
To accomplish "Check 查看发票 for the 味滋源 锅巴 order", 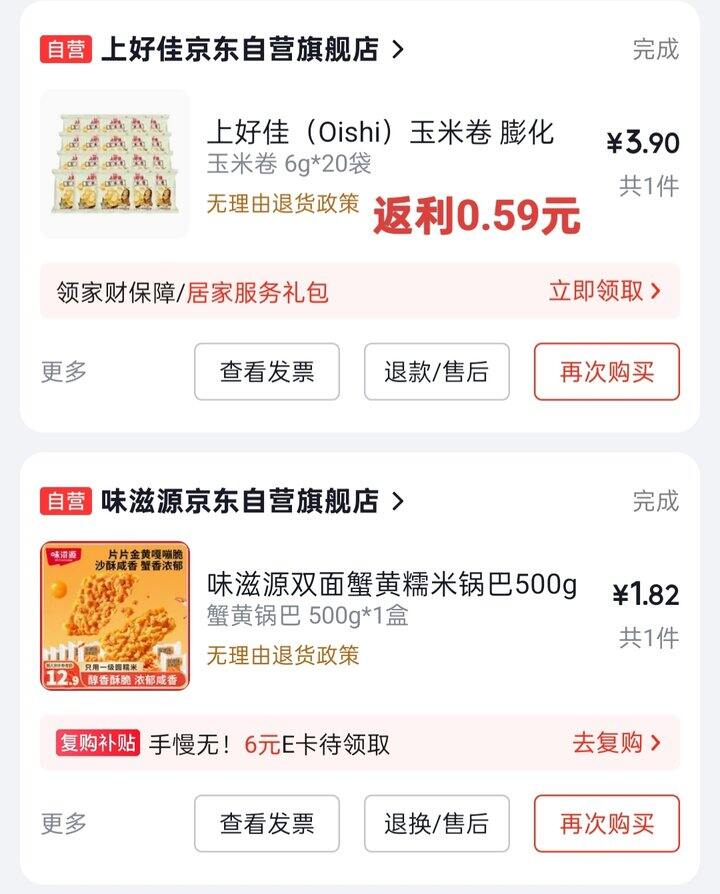I will pyautogui.click(x=267, y=824).
